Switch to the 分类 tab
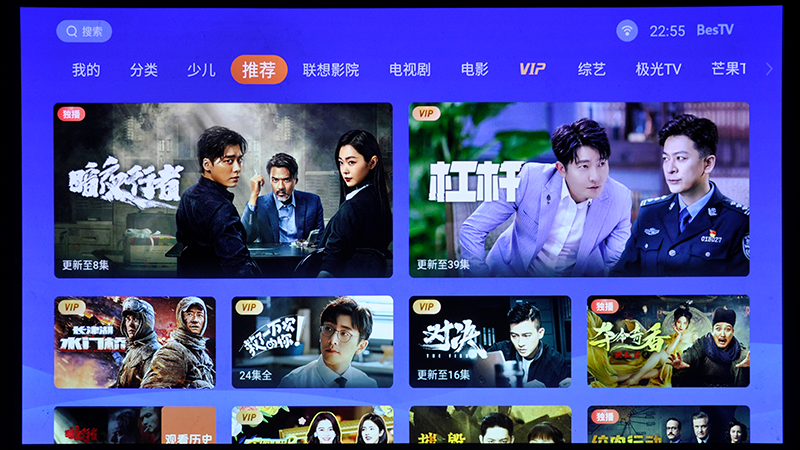 tap(143, 70)
